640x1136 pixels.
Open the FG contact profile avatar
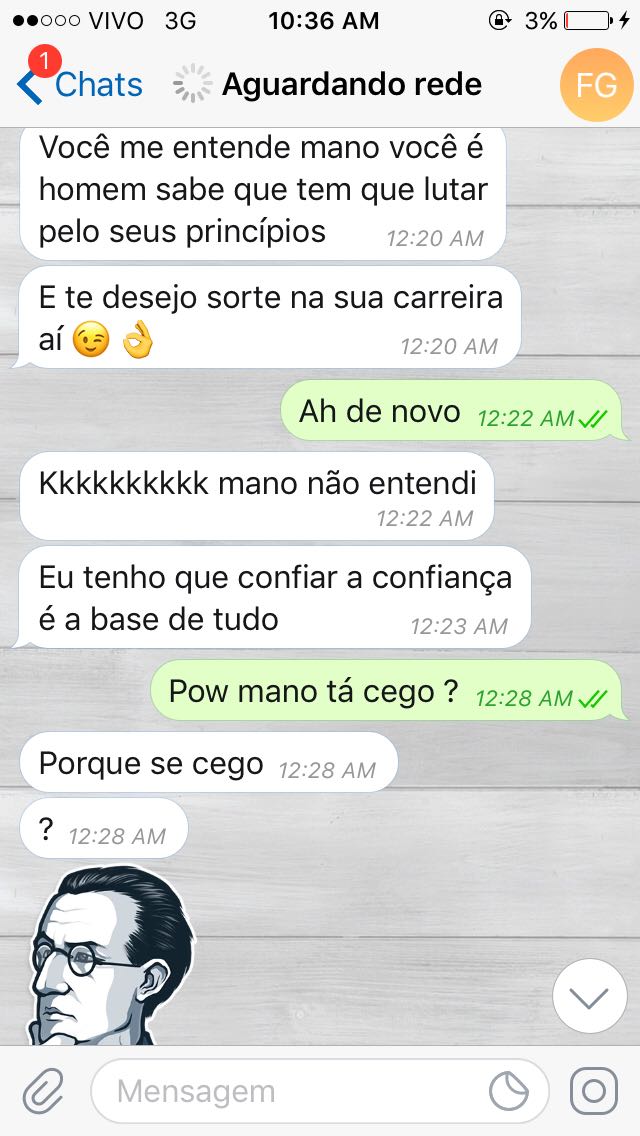pyautogui.click(x=597, y=85)
